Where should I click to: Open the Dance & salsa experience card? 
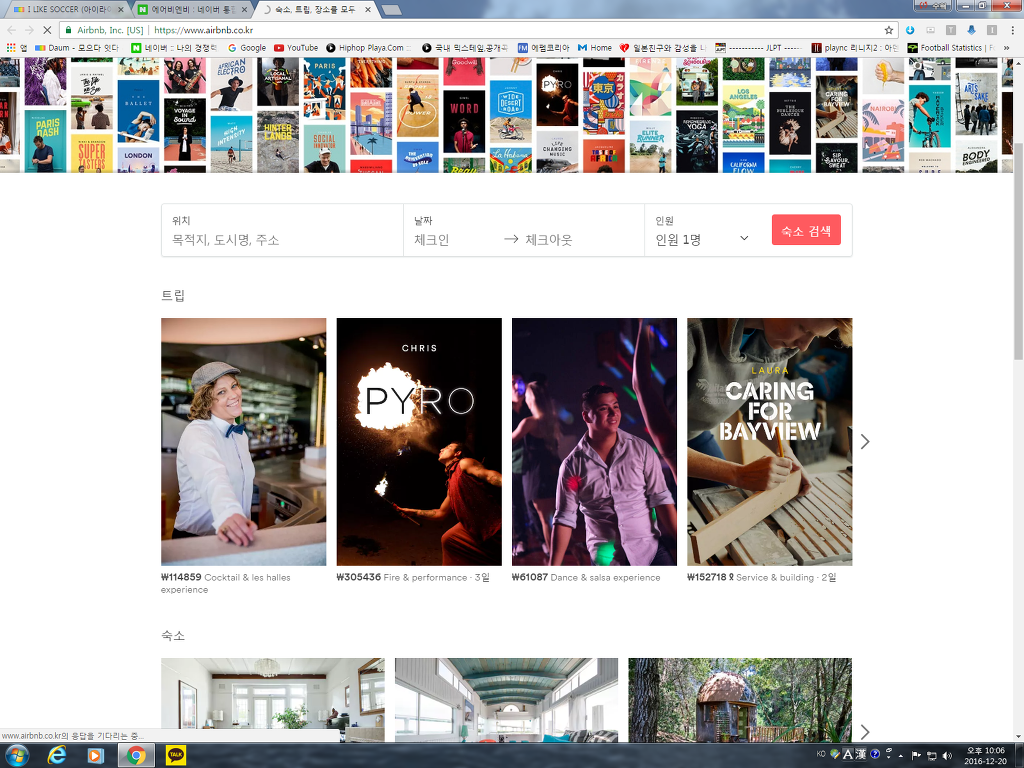(594, 442)
